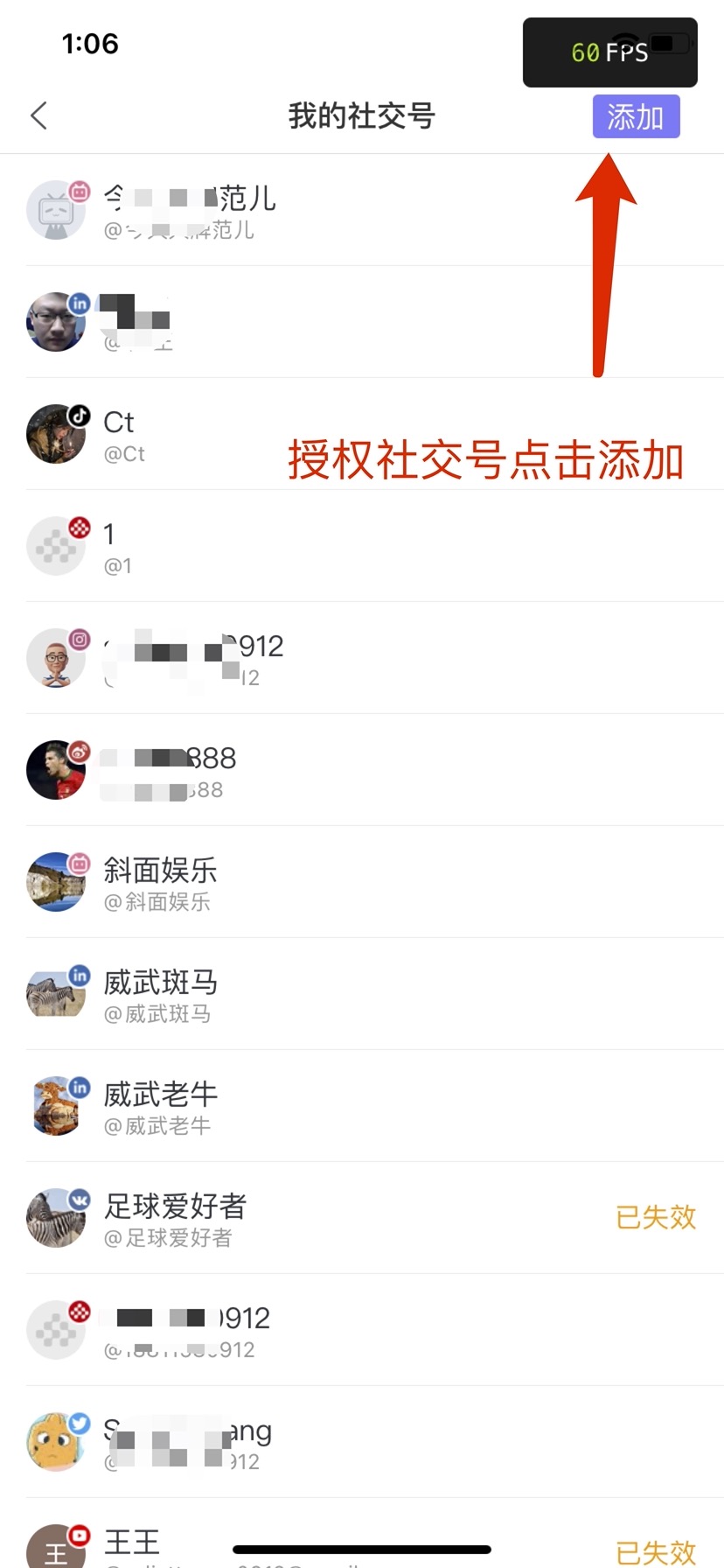Viewport: 724px width, 1568px height.
Task: Open the account named 1
Action: [362, 546]
